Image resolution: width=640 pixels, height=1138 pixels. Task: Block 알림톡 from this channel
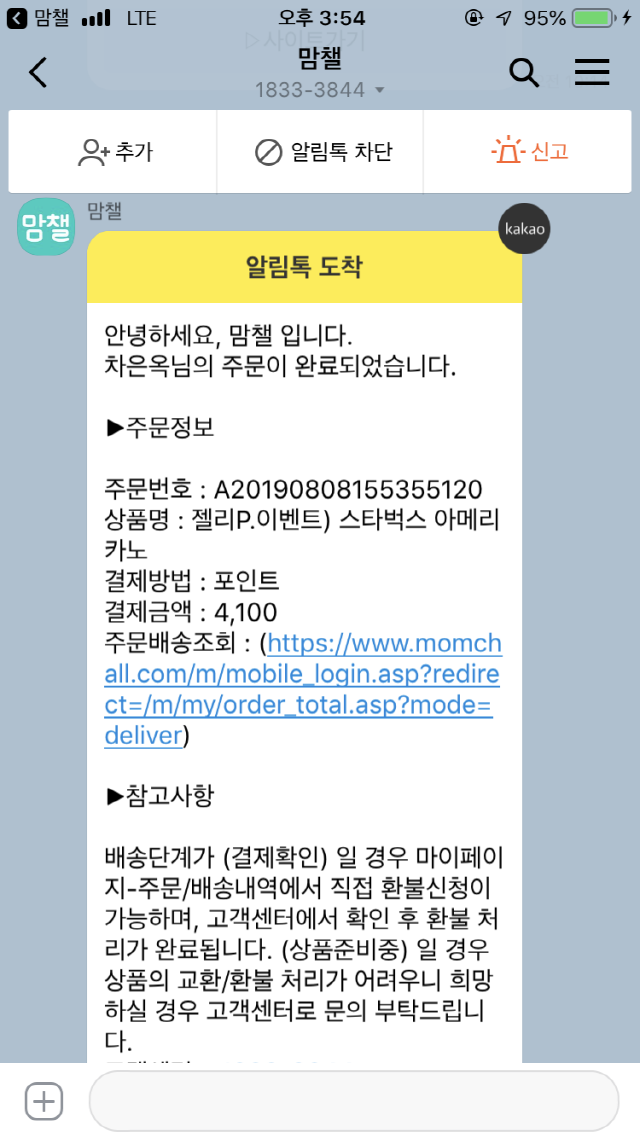(x=323, y=152)
